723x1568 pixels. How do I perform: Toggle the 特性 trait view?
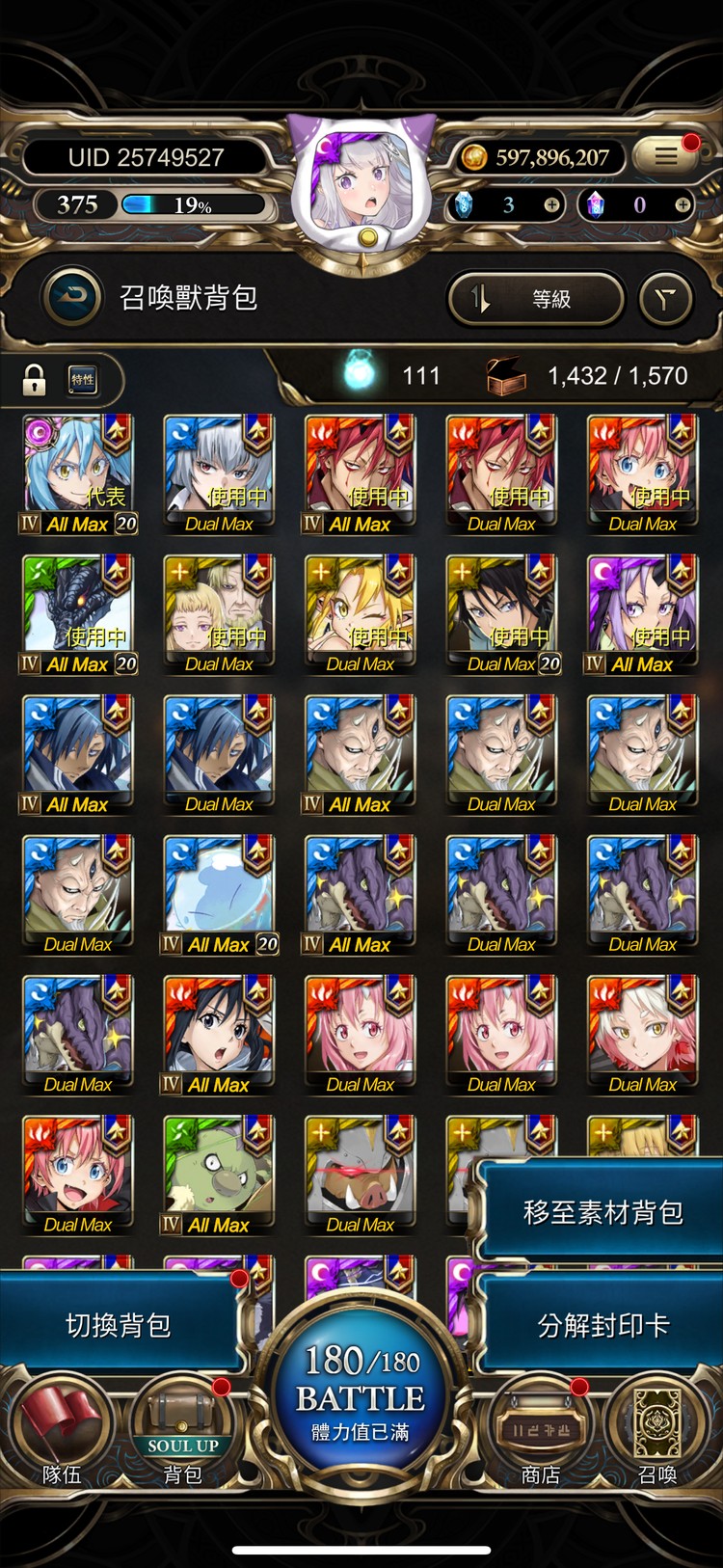(x=83, y=380)
